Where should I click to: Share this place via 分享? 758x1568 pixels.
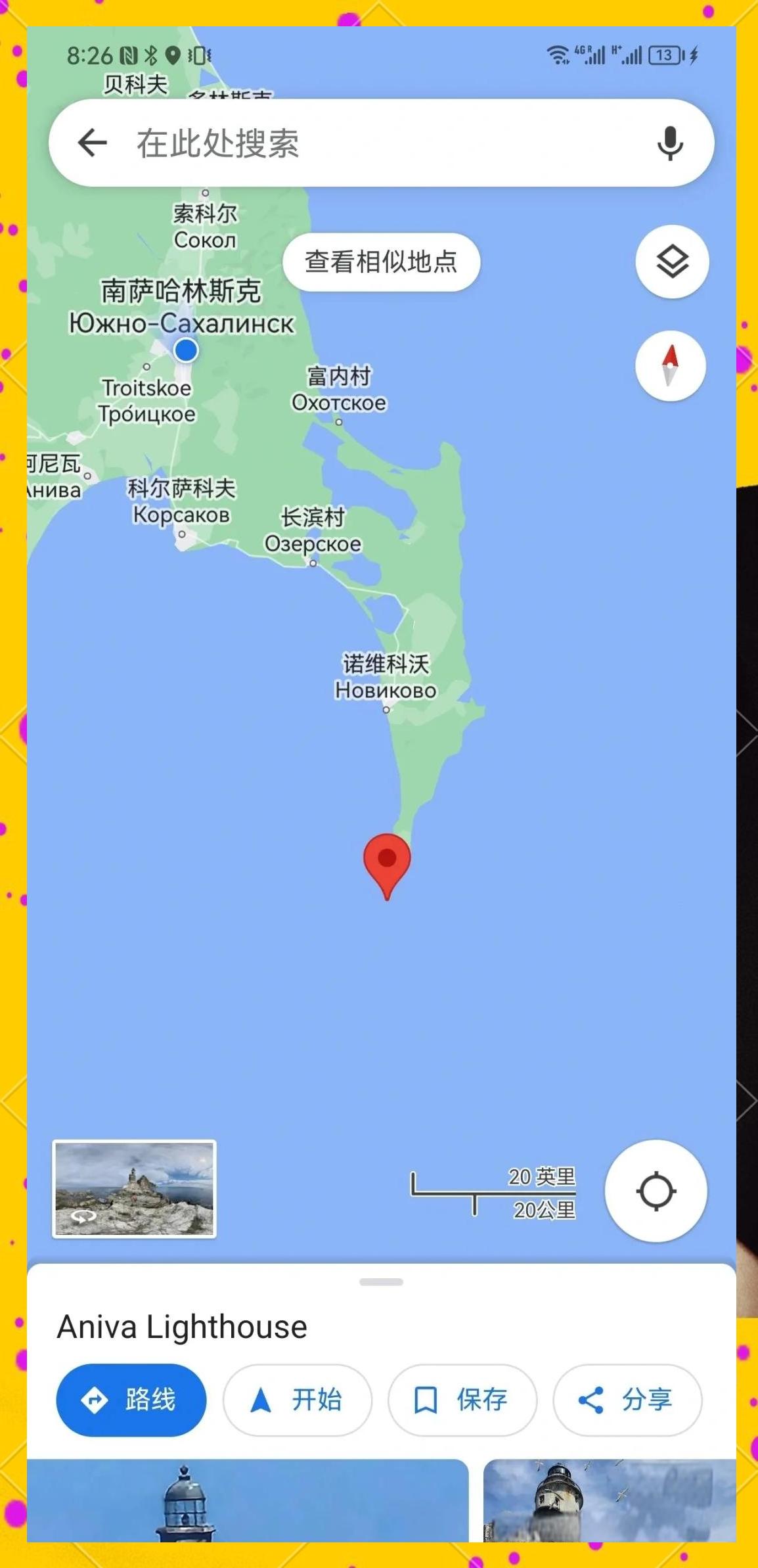(627, 1399)
